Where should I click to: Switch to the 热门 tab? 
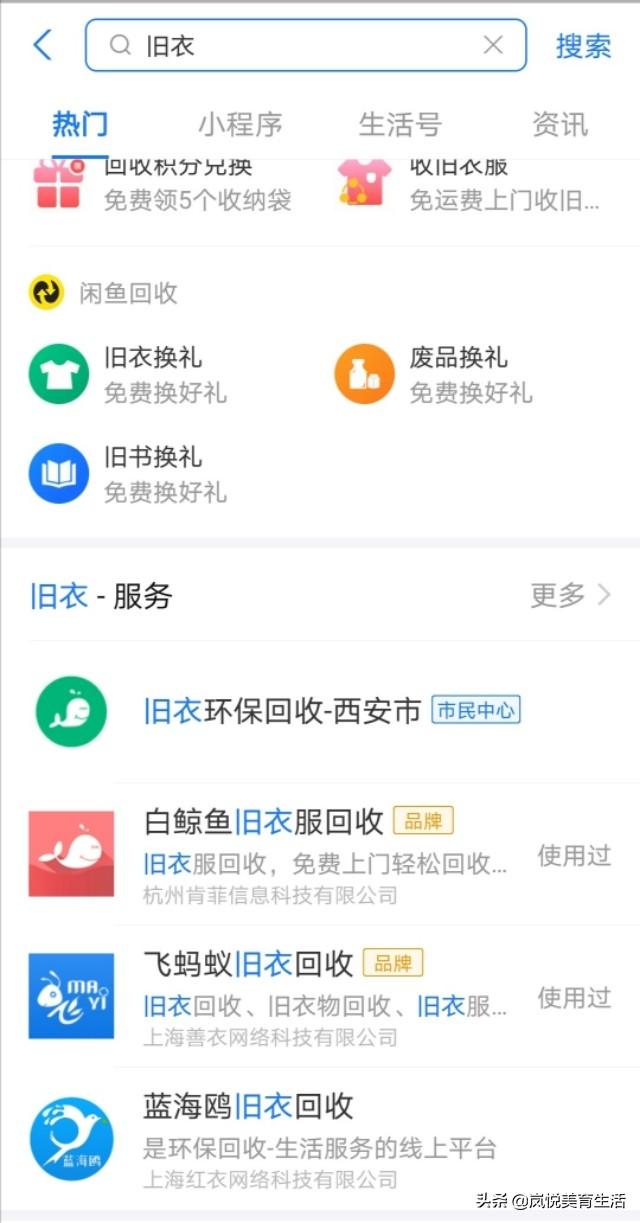[x=80, y=125]
